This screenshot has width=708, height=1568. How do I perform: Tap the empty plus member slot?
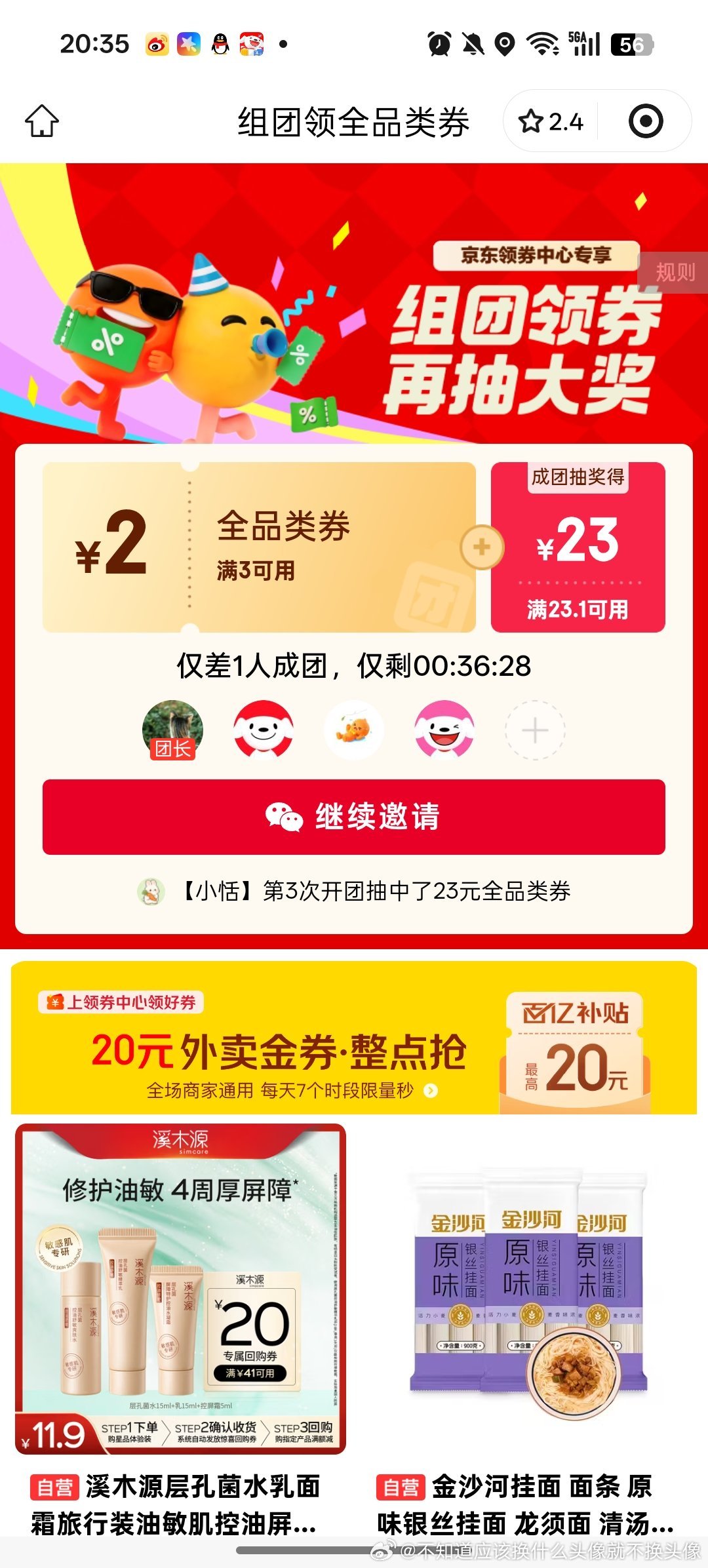tap(535, 730)
